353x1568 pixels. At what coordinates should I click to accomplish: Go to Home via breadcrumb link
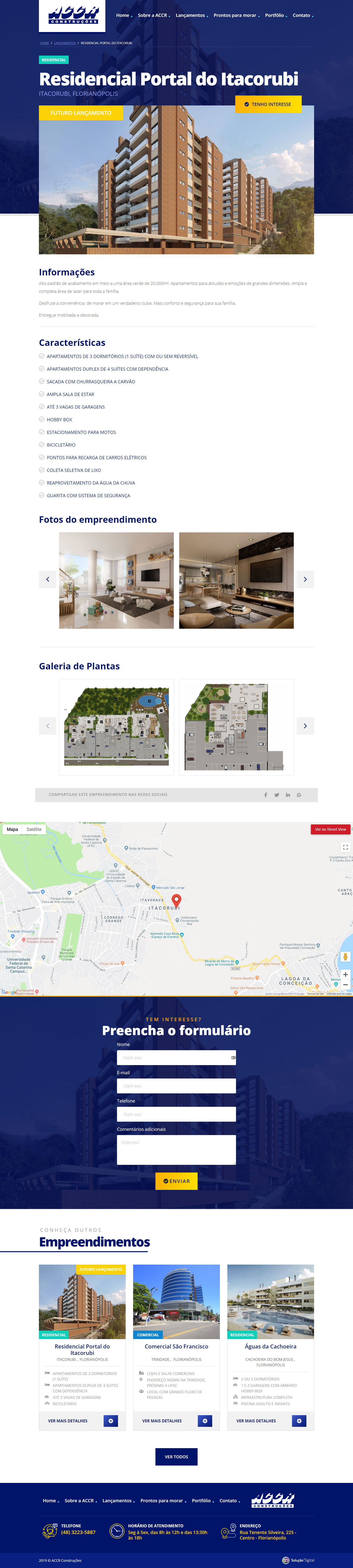[x=44, y=43]
